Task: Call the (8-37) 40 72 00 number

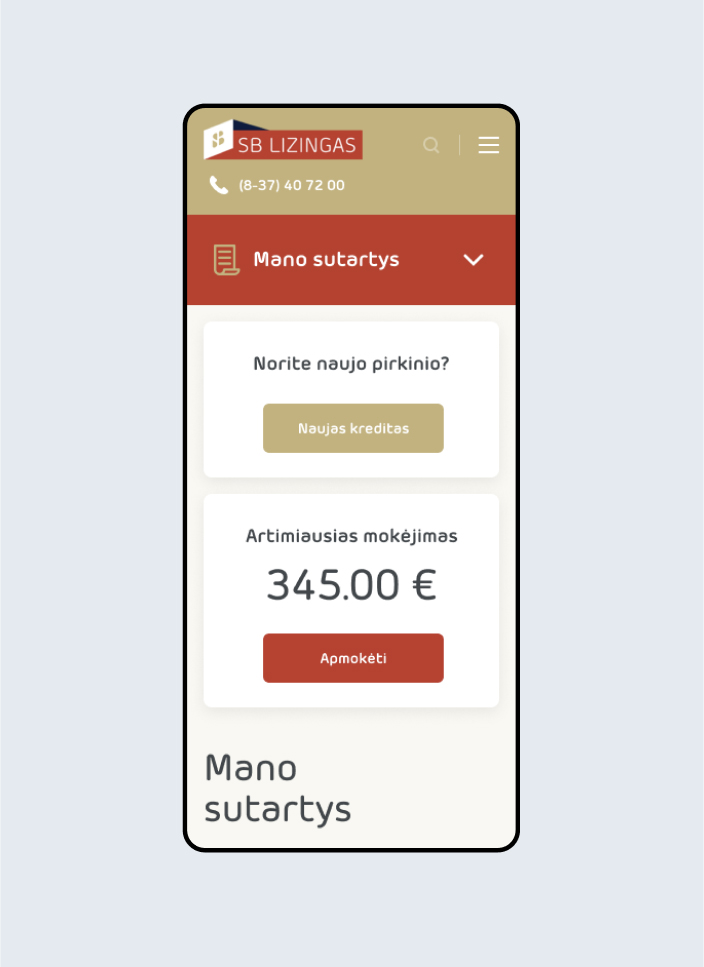Action: (x=291, y=185)
